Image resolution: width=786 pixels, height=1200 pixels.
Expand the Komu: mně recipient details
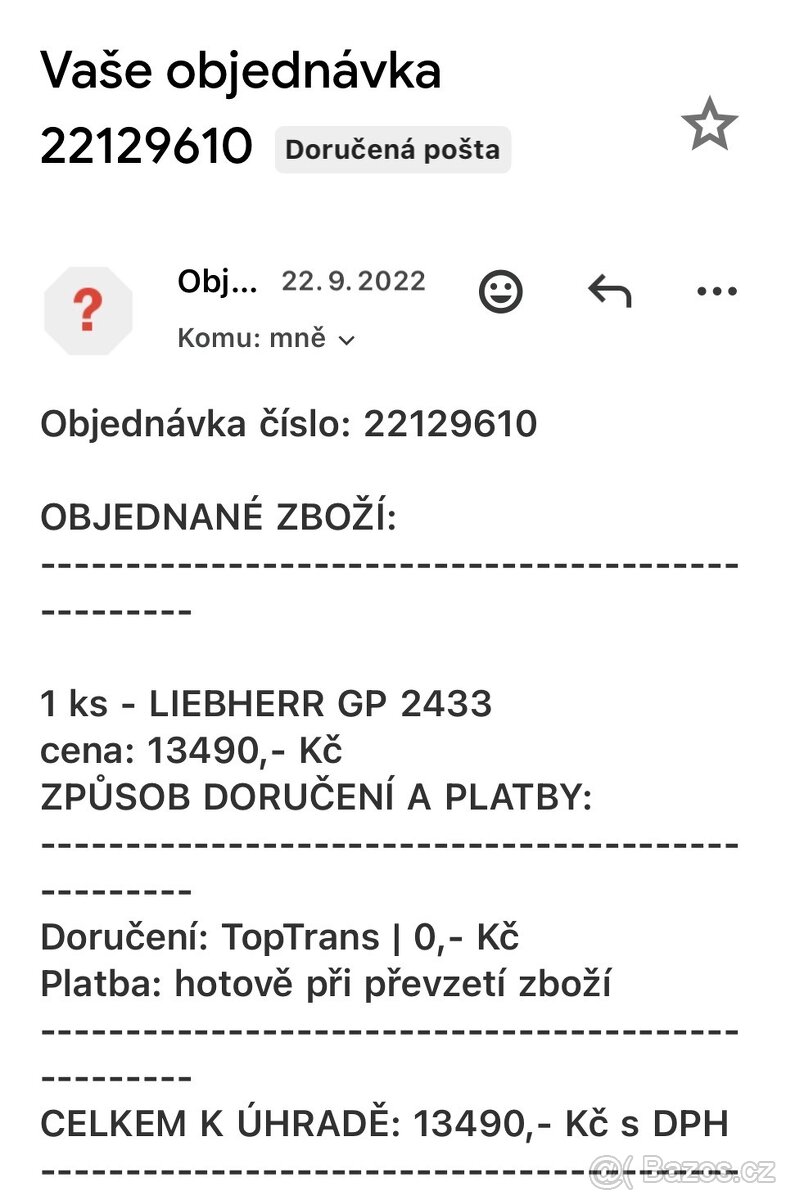tap(266, 339)
